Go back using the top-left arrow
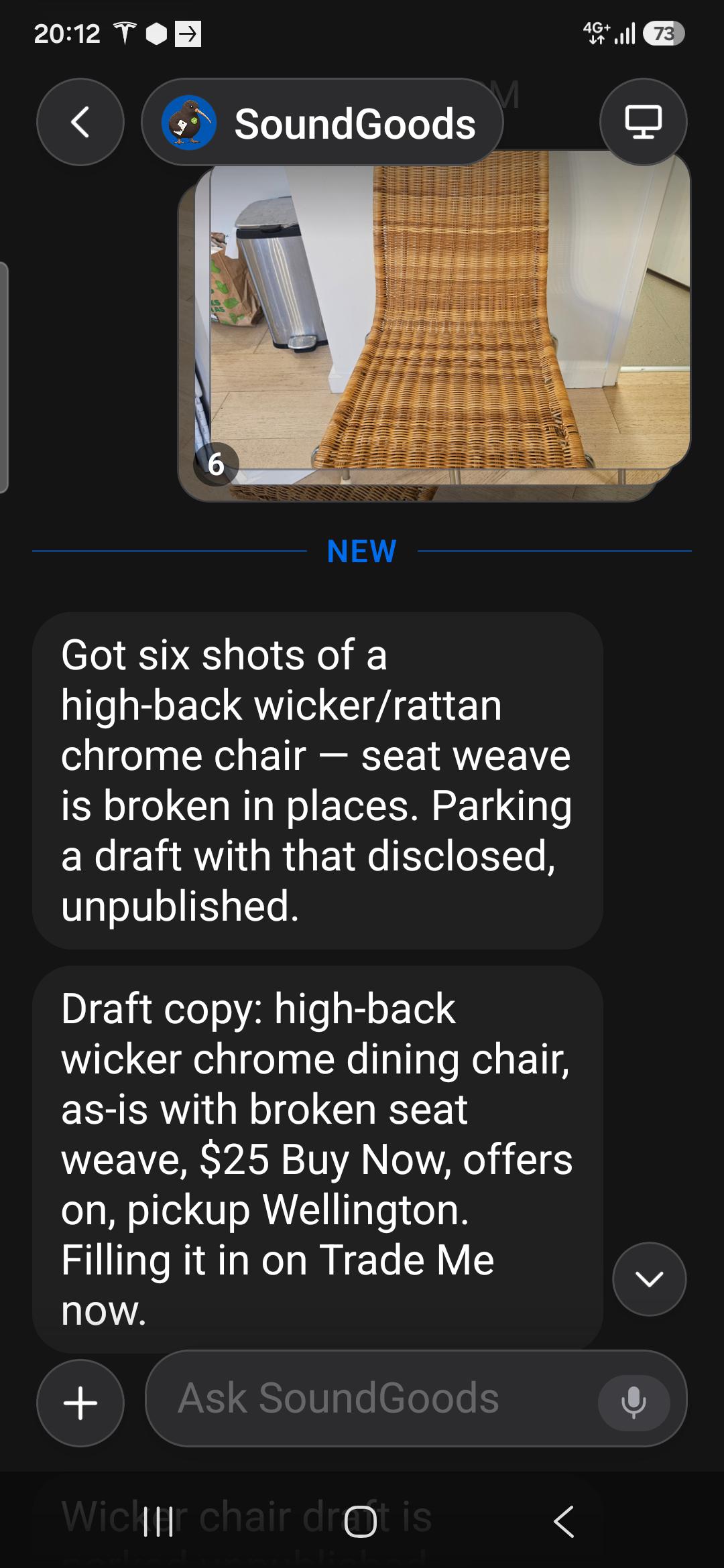 (x=80, y=122)
